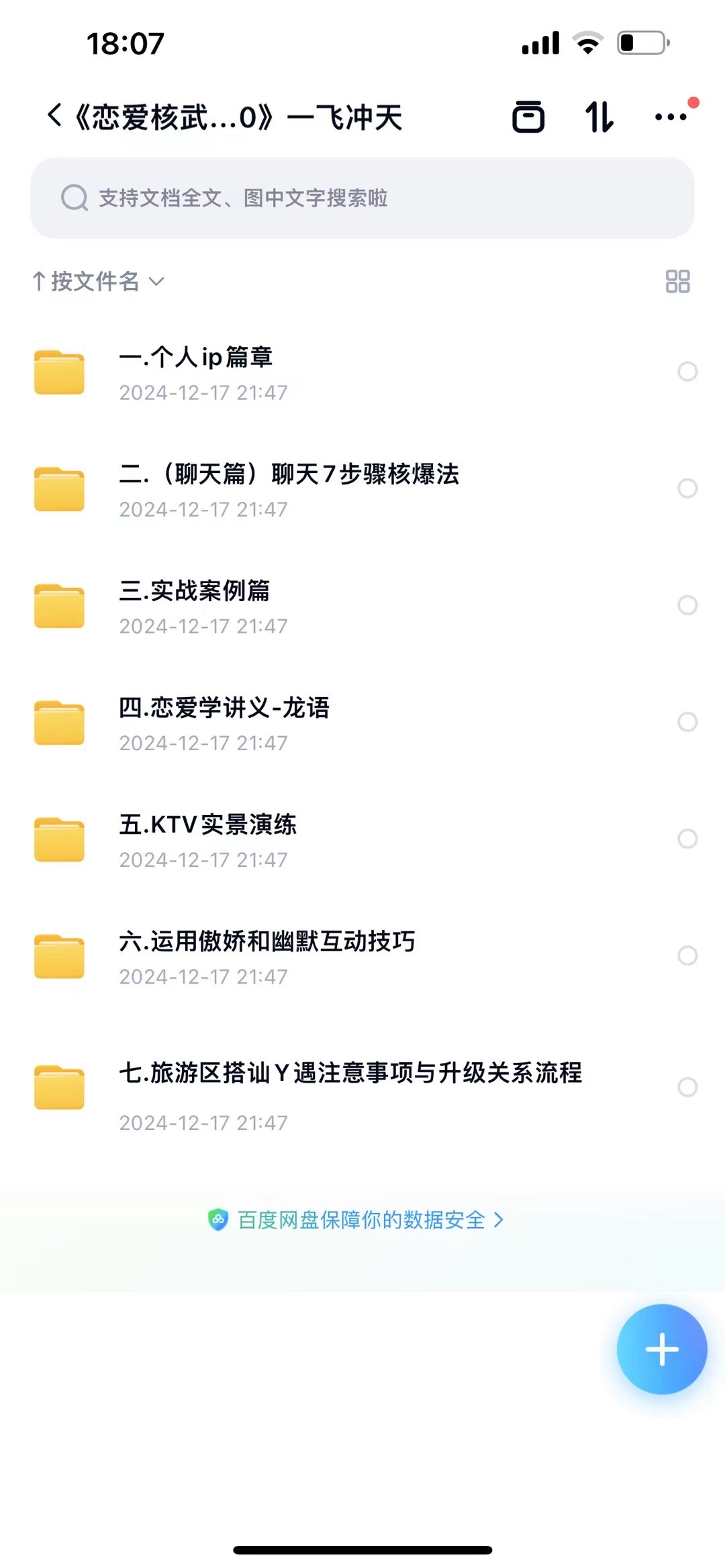
Task: Check the circle beside 六.运用傲娇和幽默互动技巧
Action: [687, 955]
